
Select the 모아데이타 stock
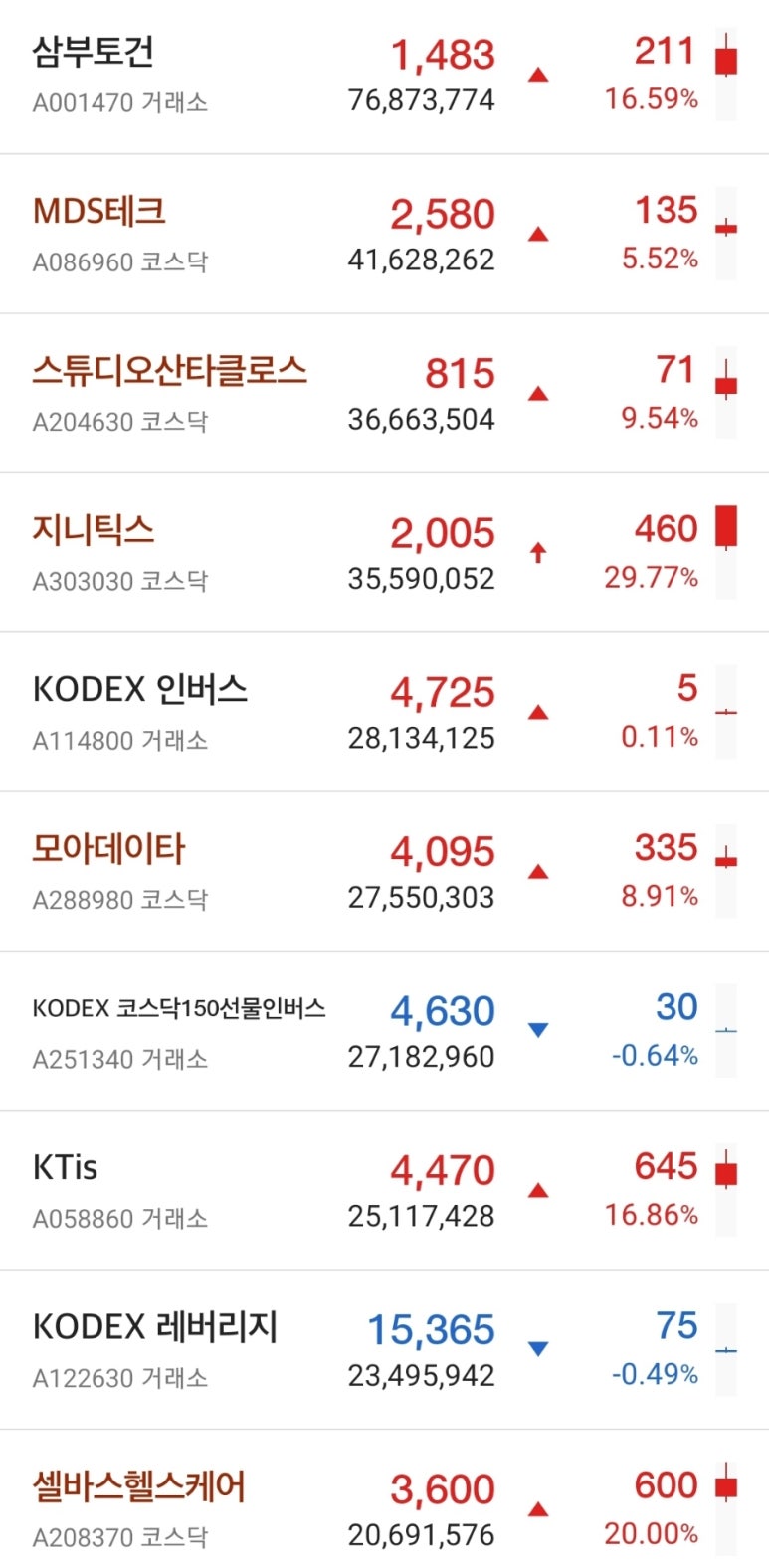click(109, 849)
